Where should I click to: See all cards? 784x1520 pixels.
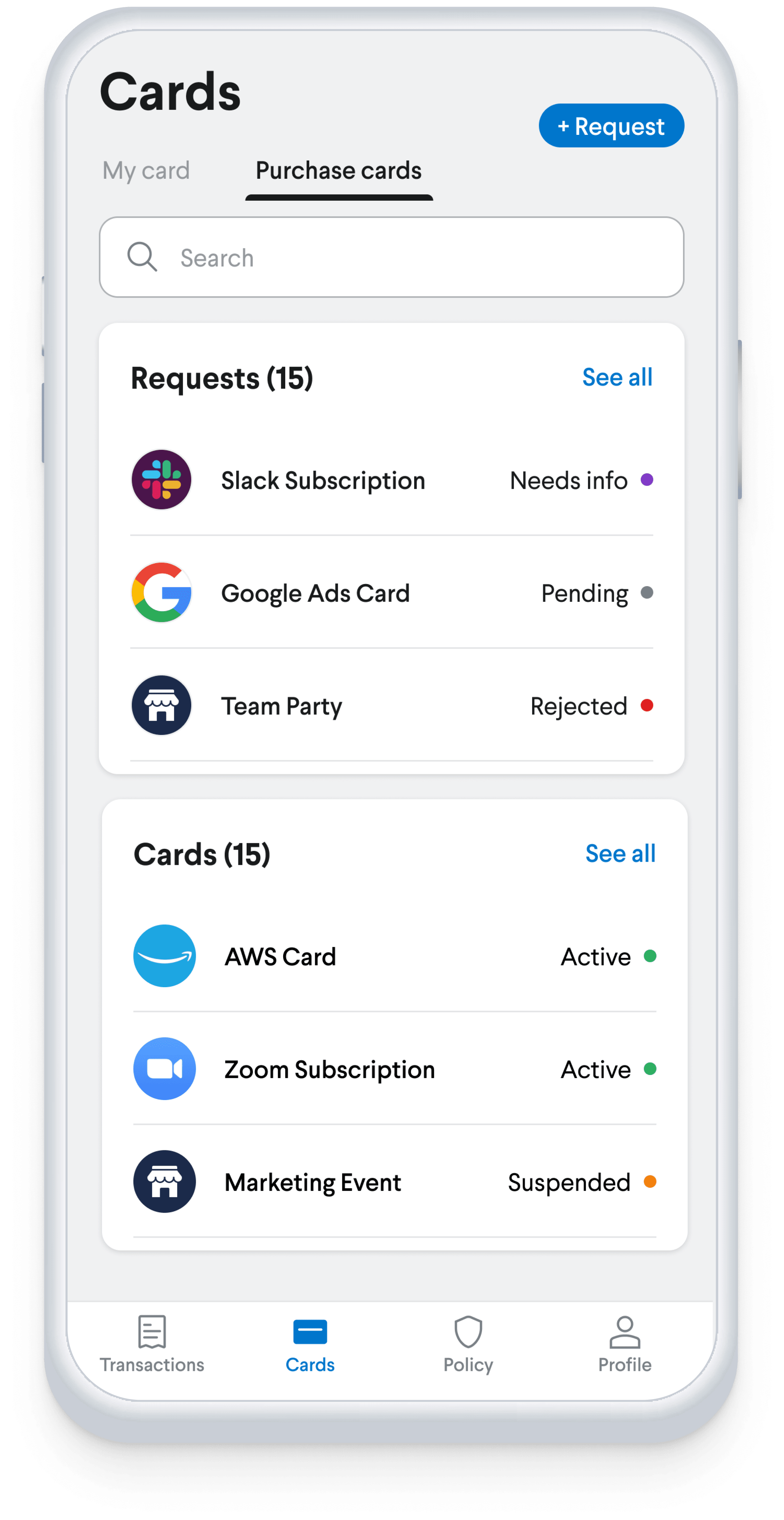coord(620,853)
